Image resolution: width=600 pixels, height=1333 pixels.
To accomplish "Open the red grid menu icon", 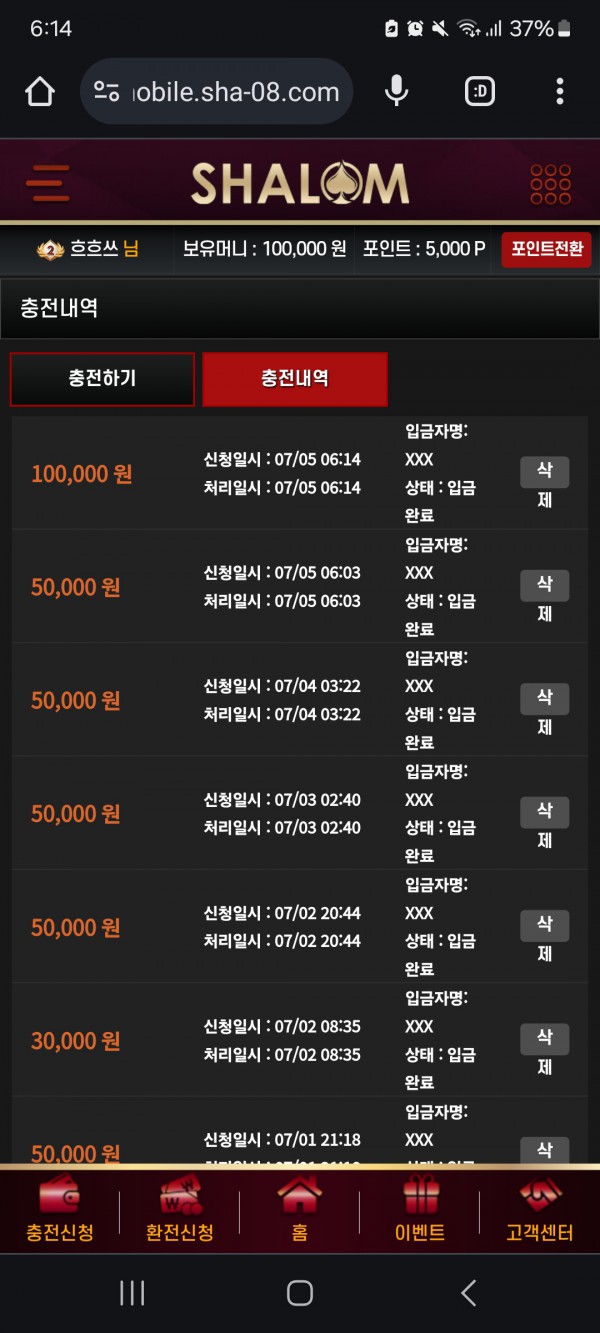I will [550, 184].
